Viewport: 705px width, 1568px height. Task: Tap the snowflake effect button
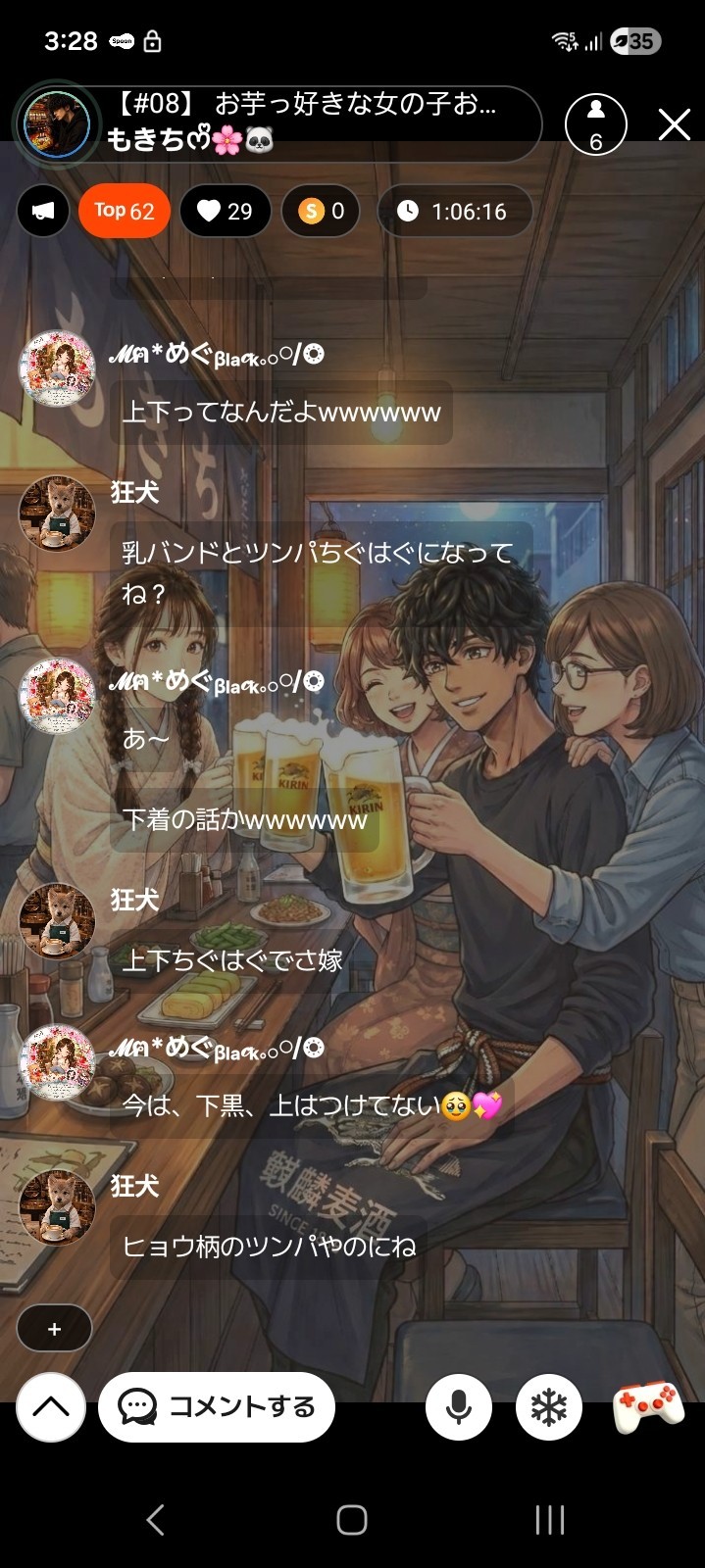pyautogui.click(x=549, y=1407)
